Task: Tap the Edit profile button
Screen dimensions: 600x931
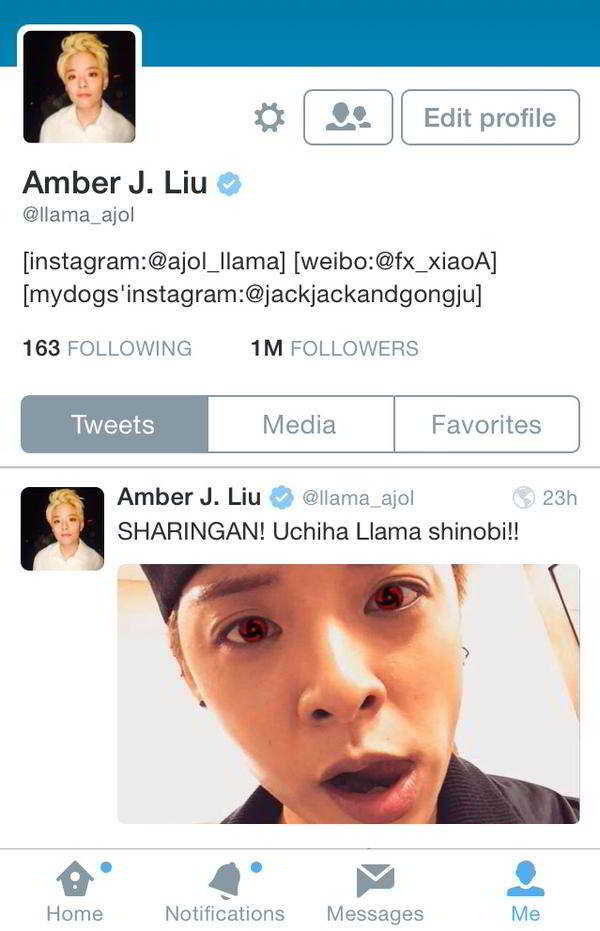Action: click(x=489, y=118)
